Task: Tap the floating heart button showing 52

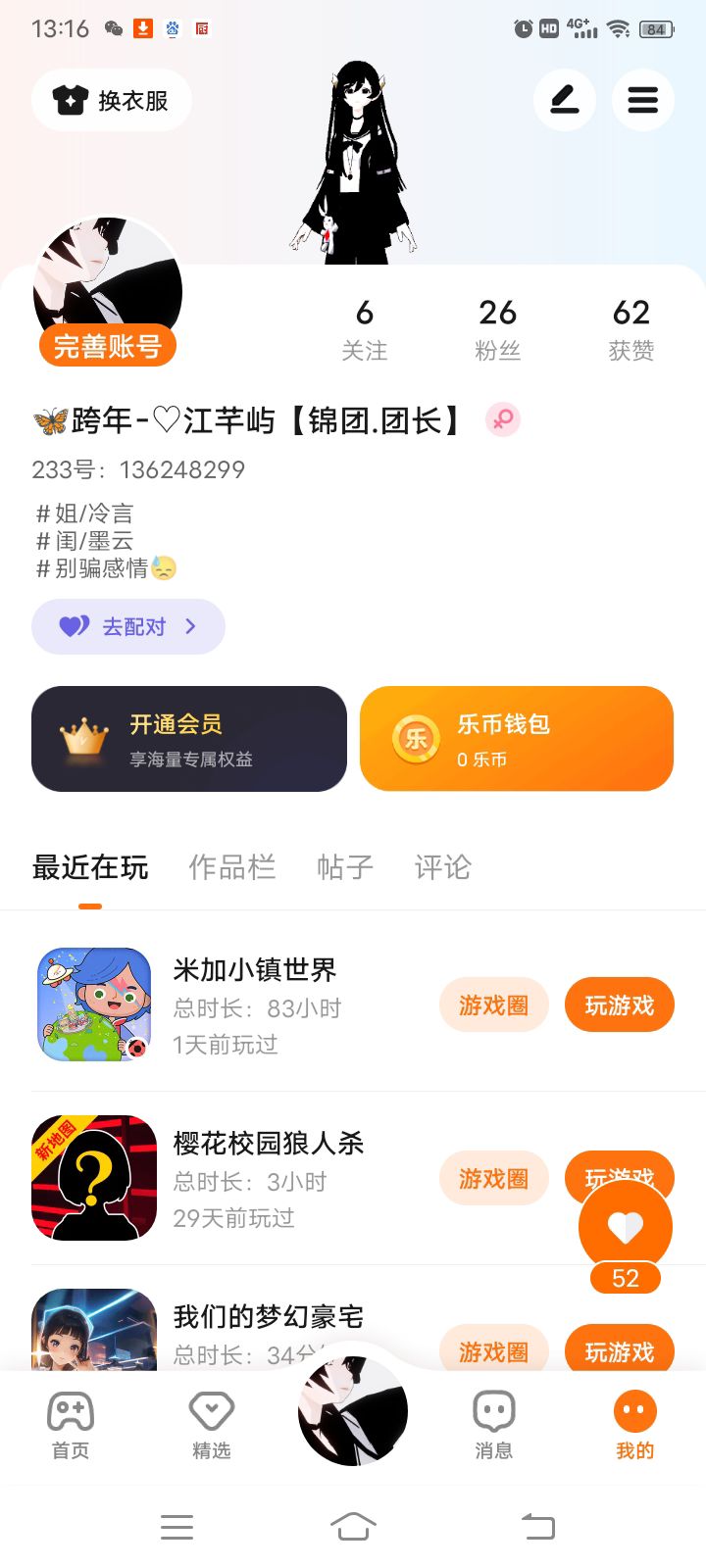Action: coord(625,1228)
